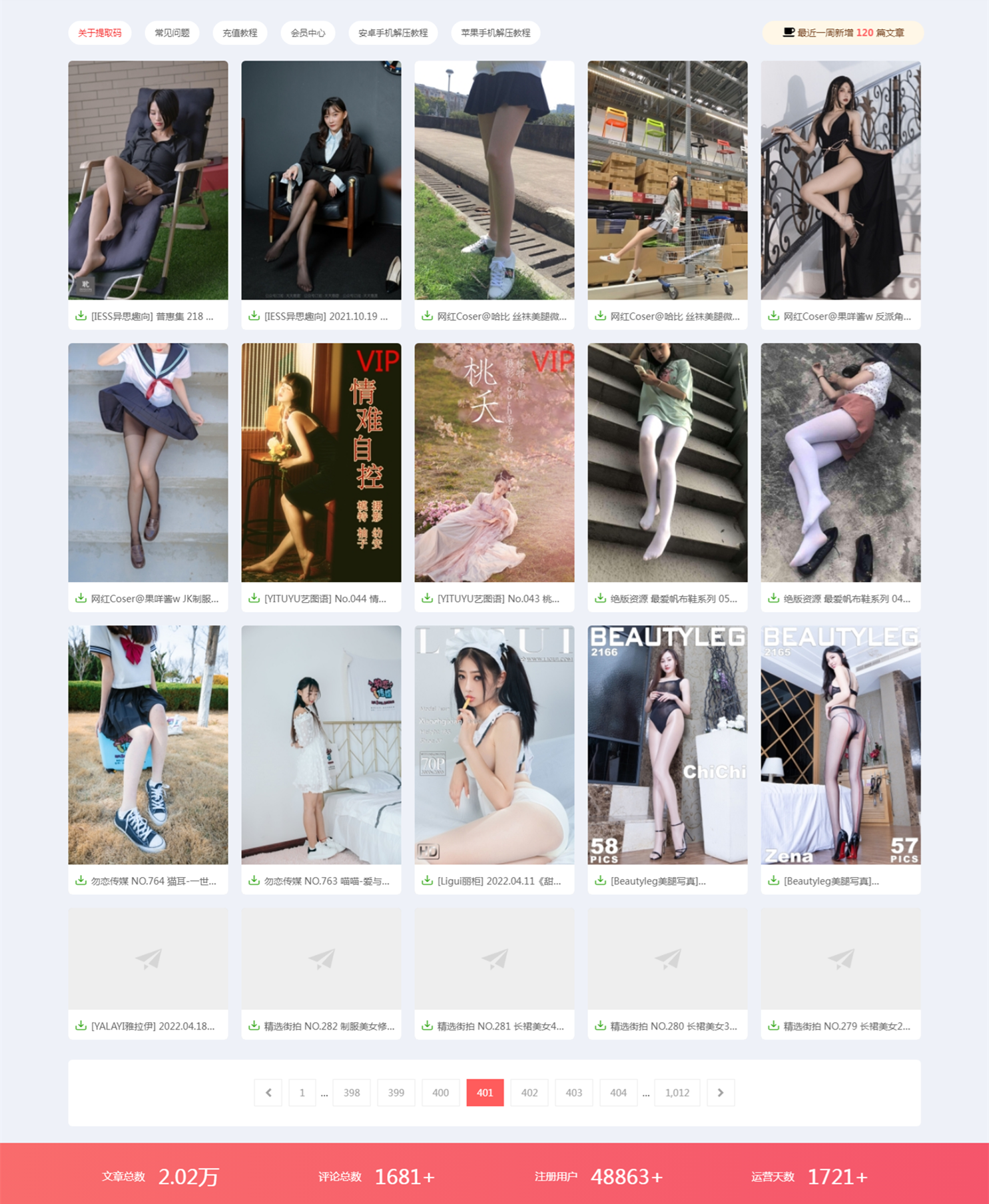Open 安卓手机解压教程 guide
The height and width of the screenshot is (1204, 989).
point(393,33)
